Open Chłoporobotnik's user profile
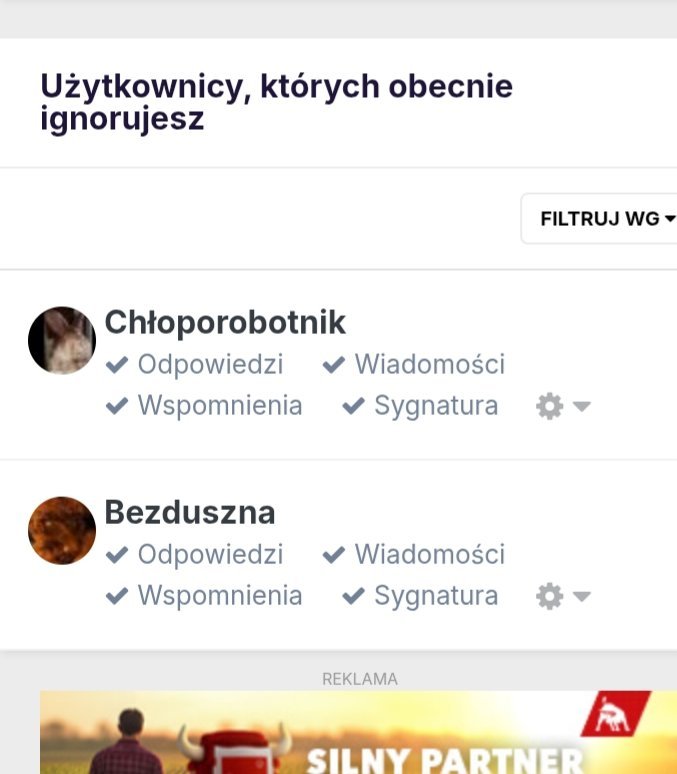 pos(225,322)
